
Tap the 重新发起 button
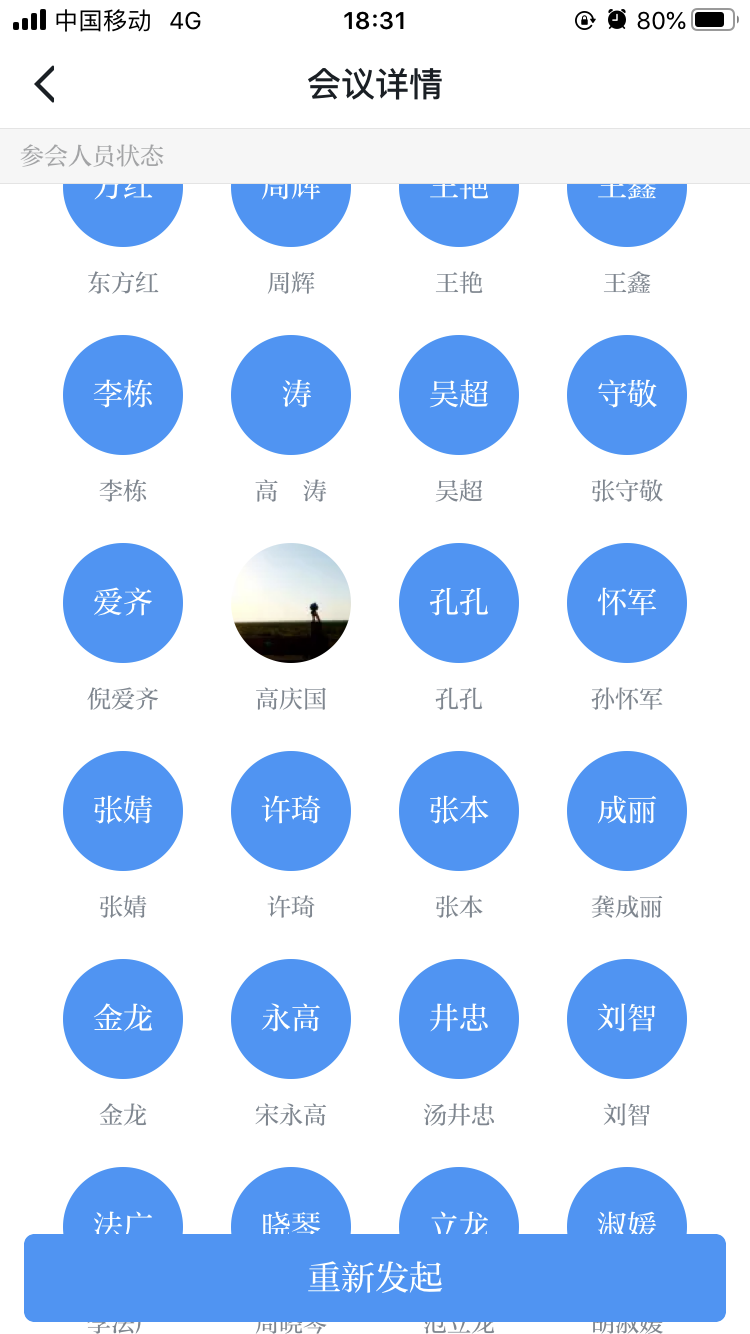click(375, 1277)
